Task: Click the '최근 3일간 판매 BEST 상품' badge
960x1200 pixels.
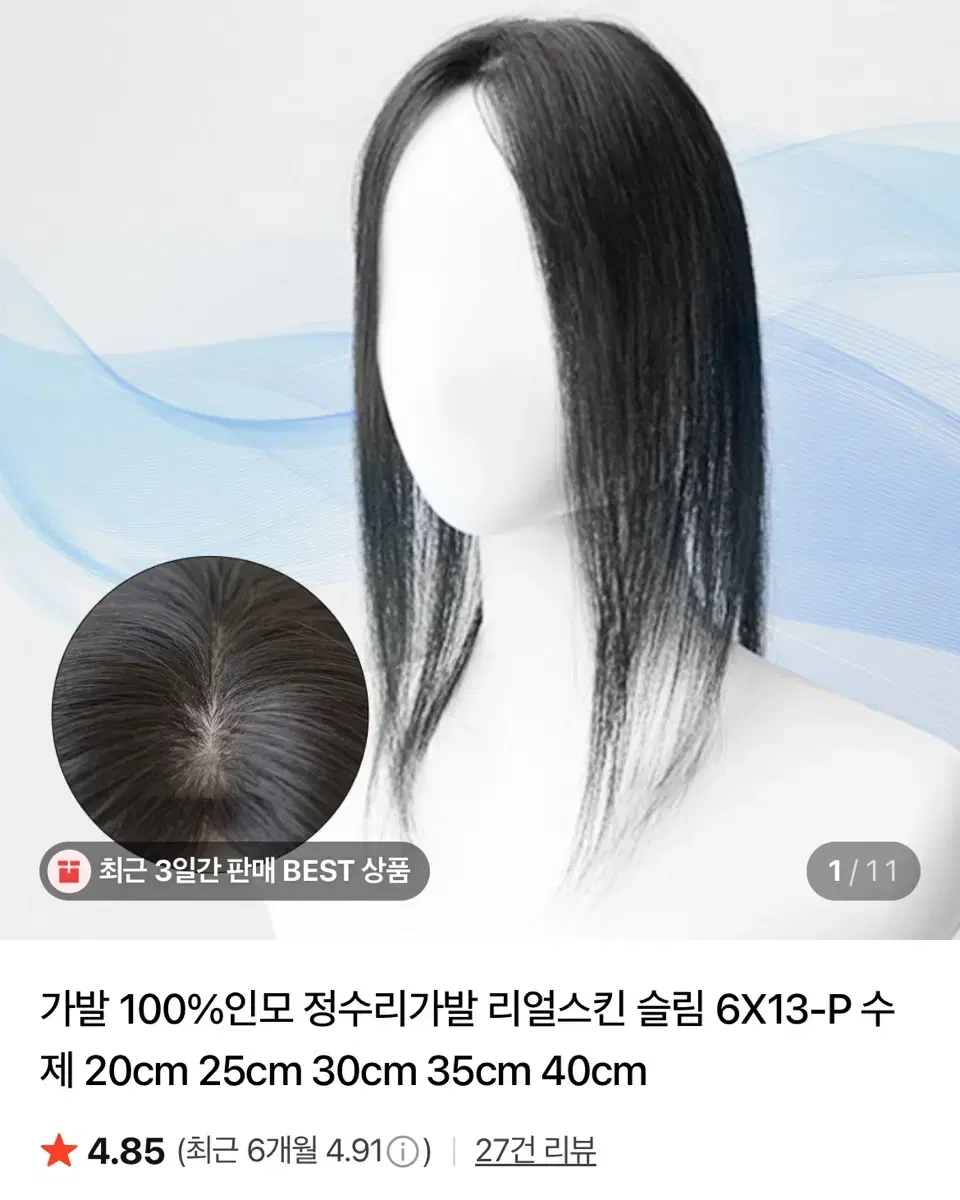Action: (240, 871)
